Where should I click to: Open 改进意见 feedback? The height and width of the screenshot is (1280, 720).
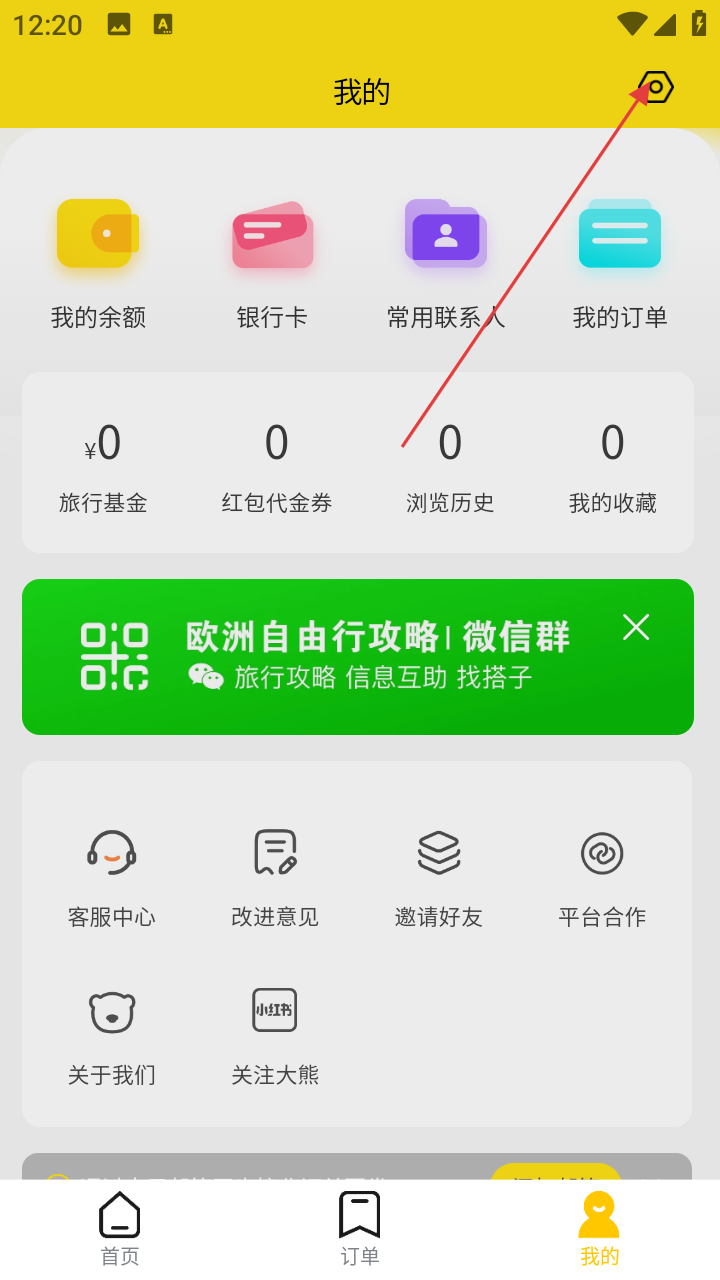point(275,876)
